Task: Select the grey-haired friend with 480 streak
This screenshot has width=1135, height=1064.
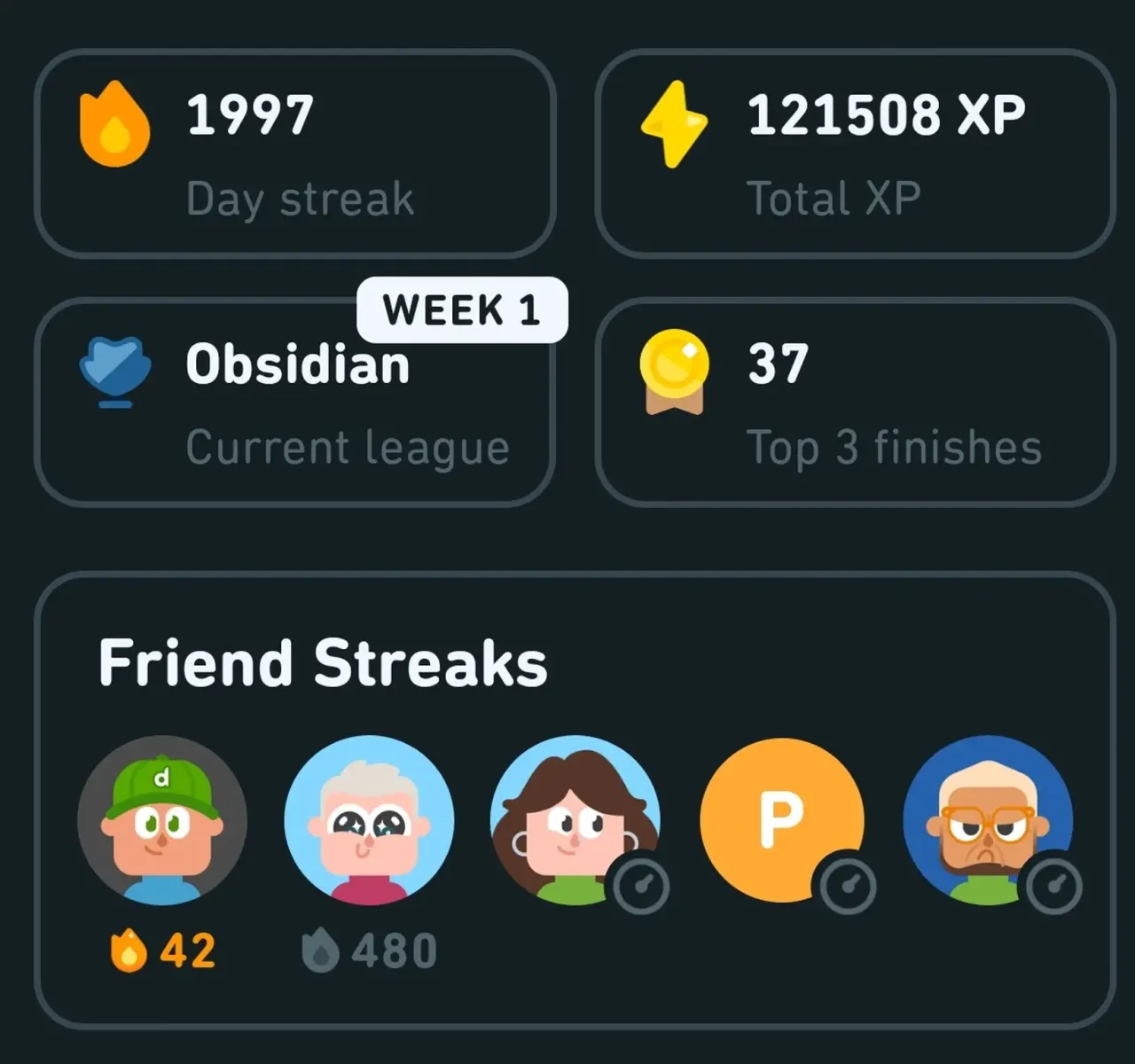Action: (369, 820)
